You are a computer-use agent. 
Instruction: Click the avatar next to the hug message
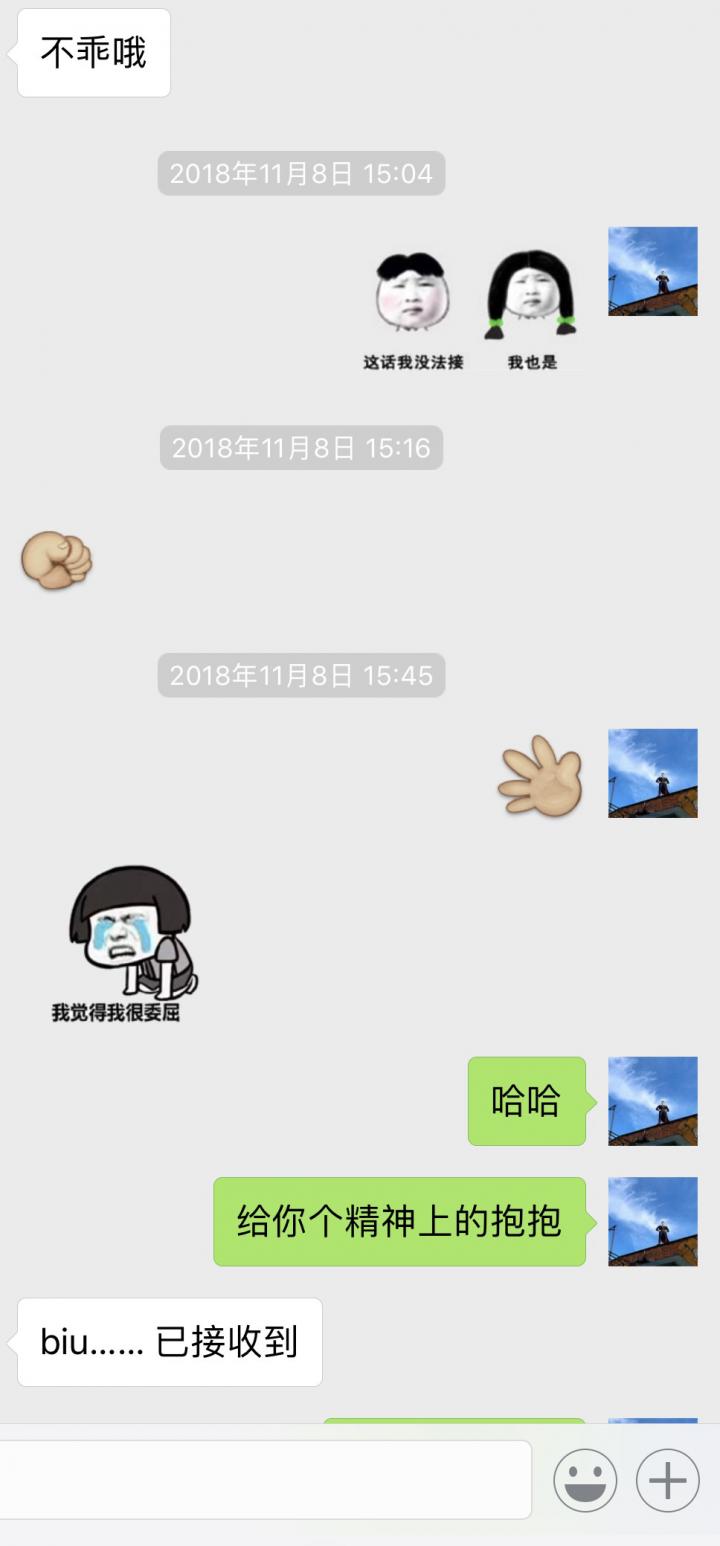(651, 1222)
